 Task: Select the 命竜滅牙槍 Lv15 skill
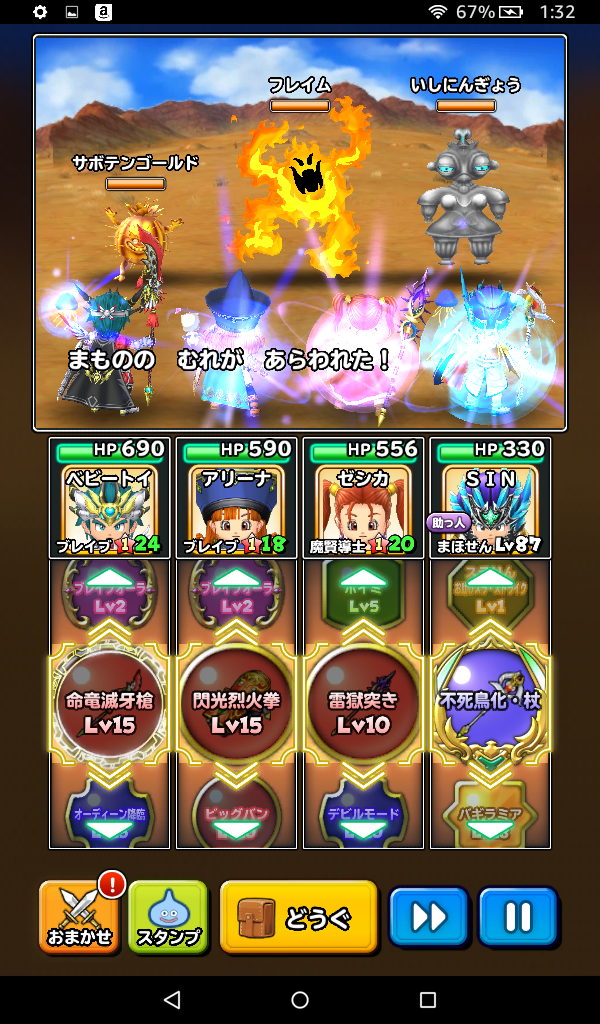point(109,702)
